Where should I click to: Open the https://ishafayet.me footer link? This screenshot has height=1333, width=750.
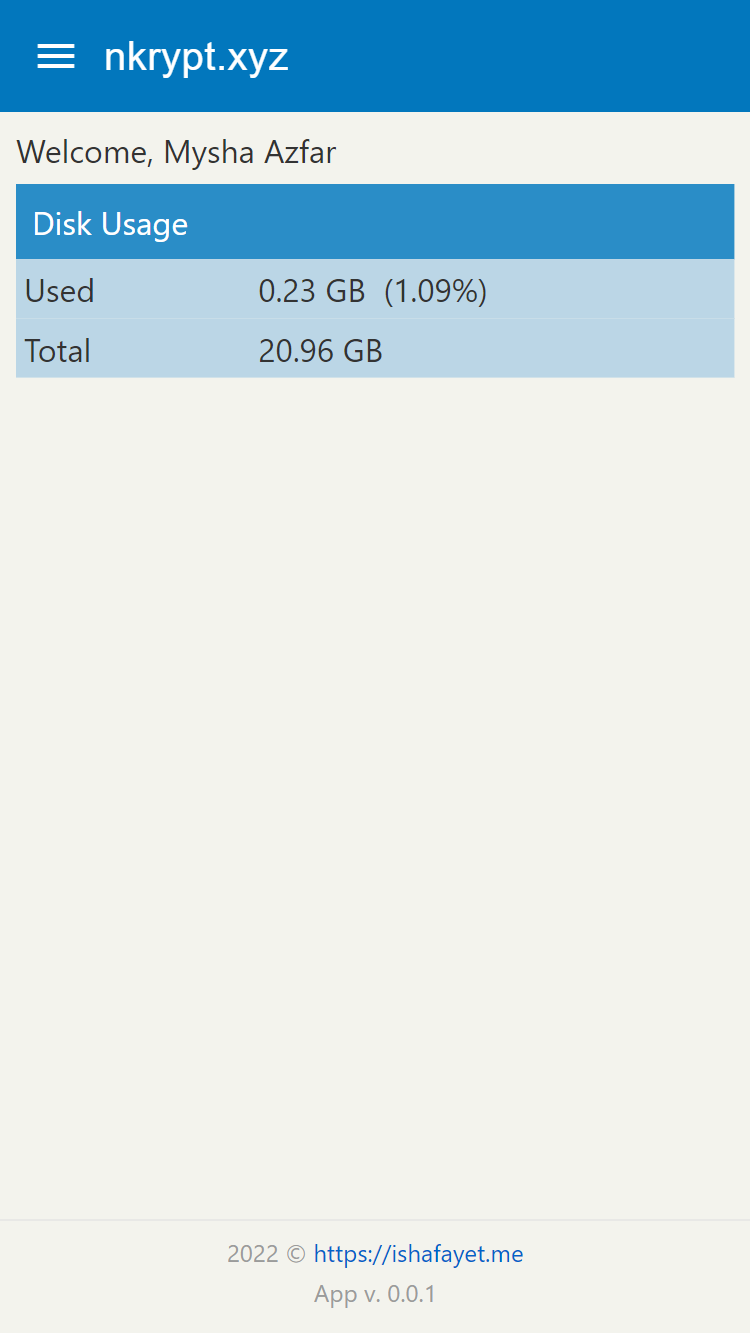tap(418, 1254)
